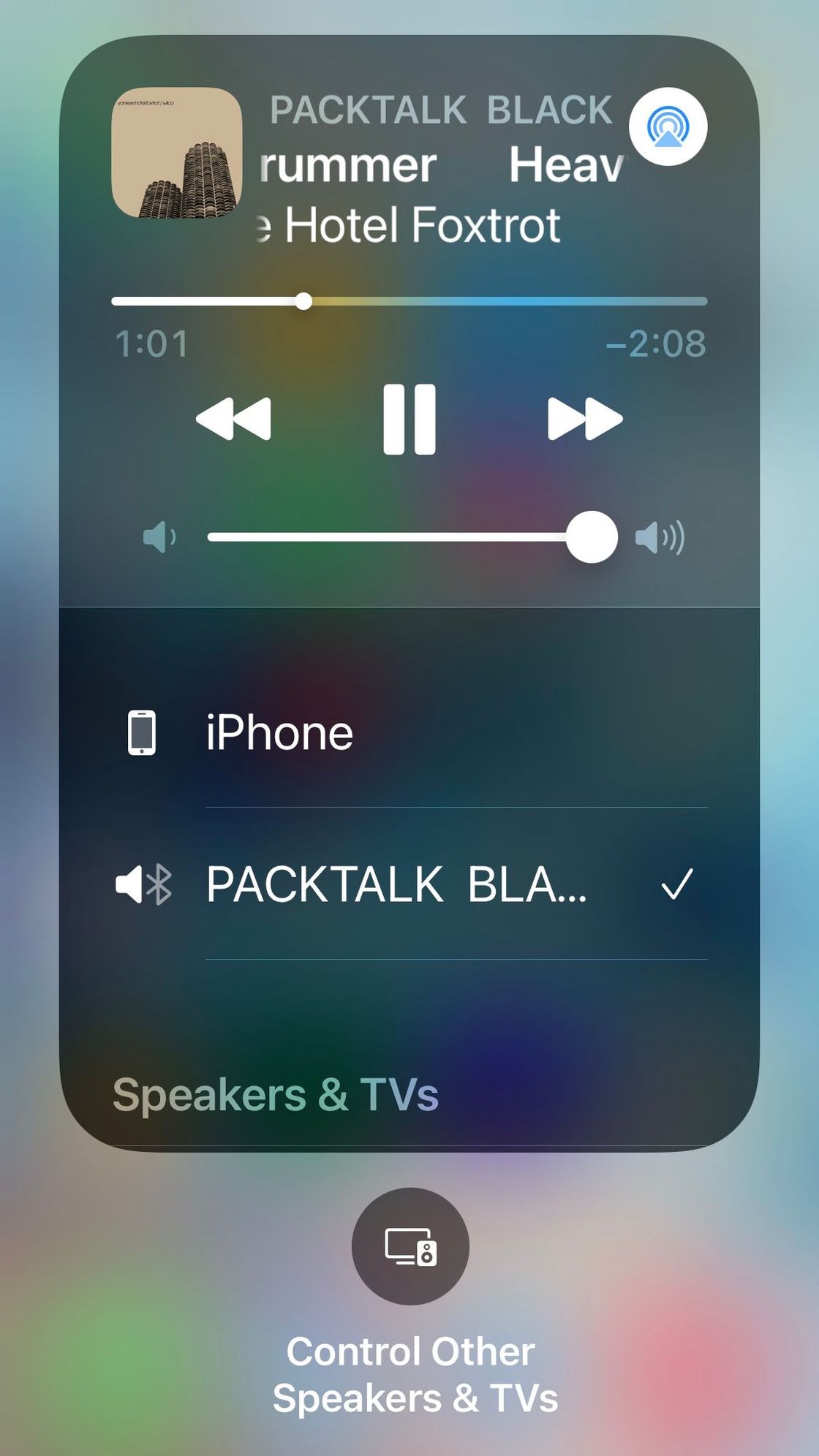Tap the AirPlay icon to collapse outputs
The height and width of the screenshot is (1456, 819).
(x=667, y=126)
